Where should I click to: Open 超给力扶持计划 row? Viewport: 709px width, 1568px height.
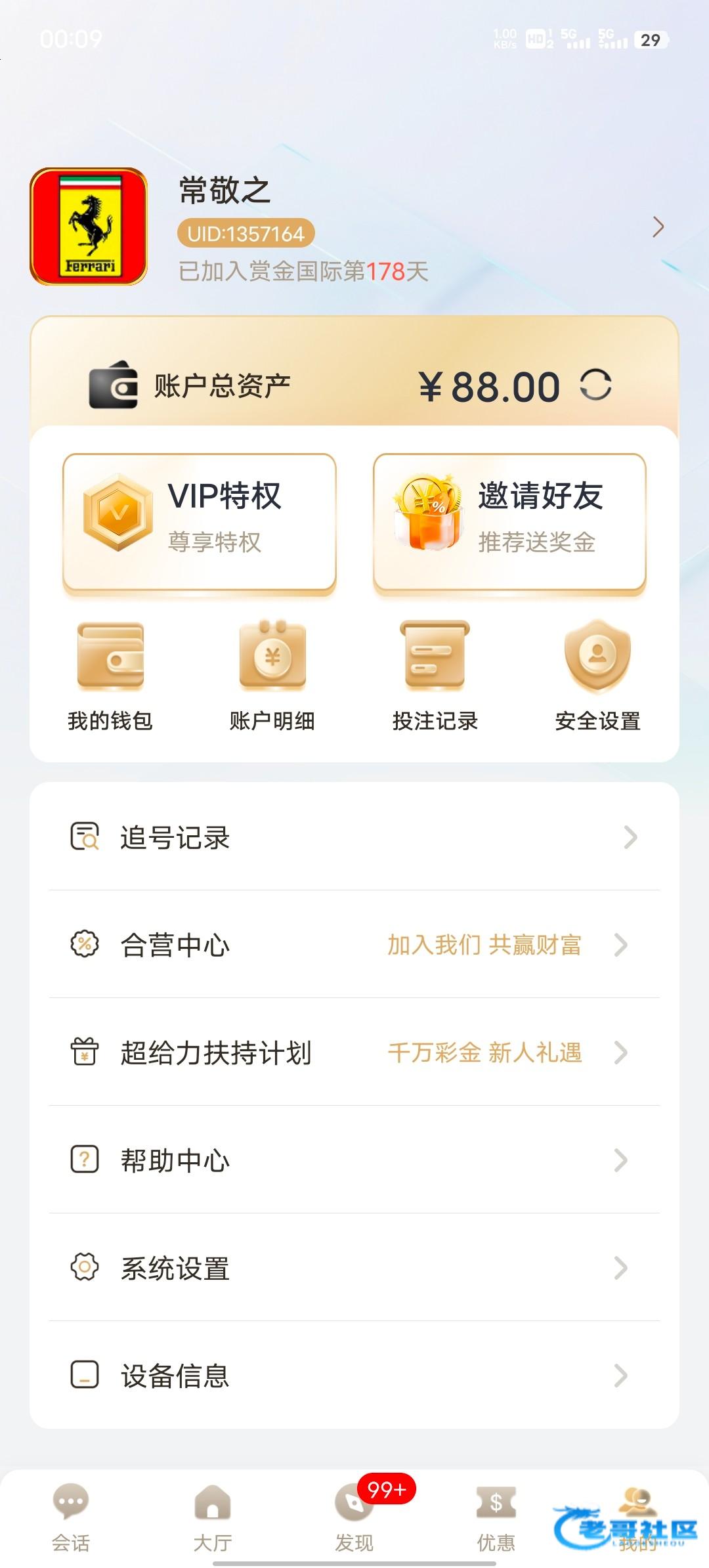354,1053
